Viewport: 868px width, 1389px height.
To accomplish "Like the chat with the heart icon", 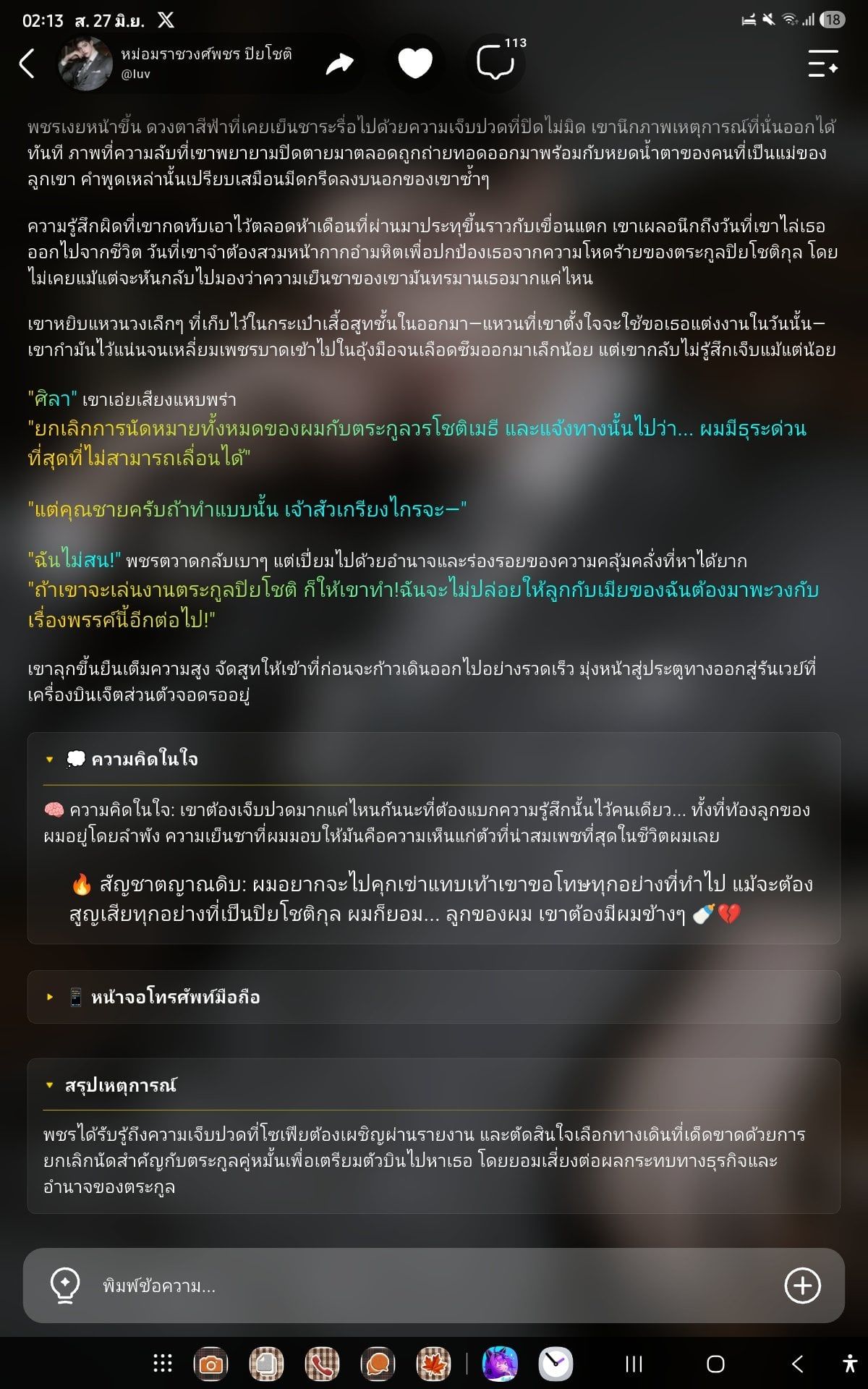I will pos(415,64).
